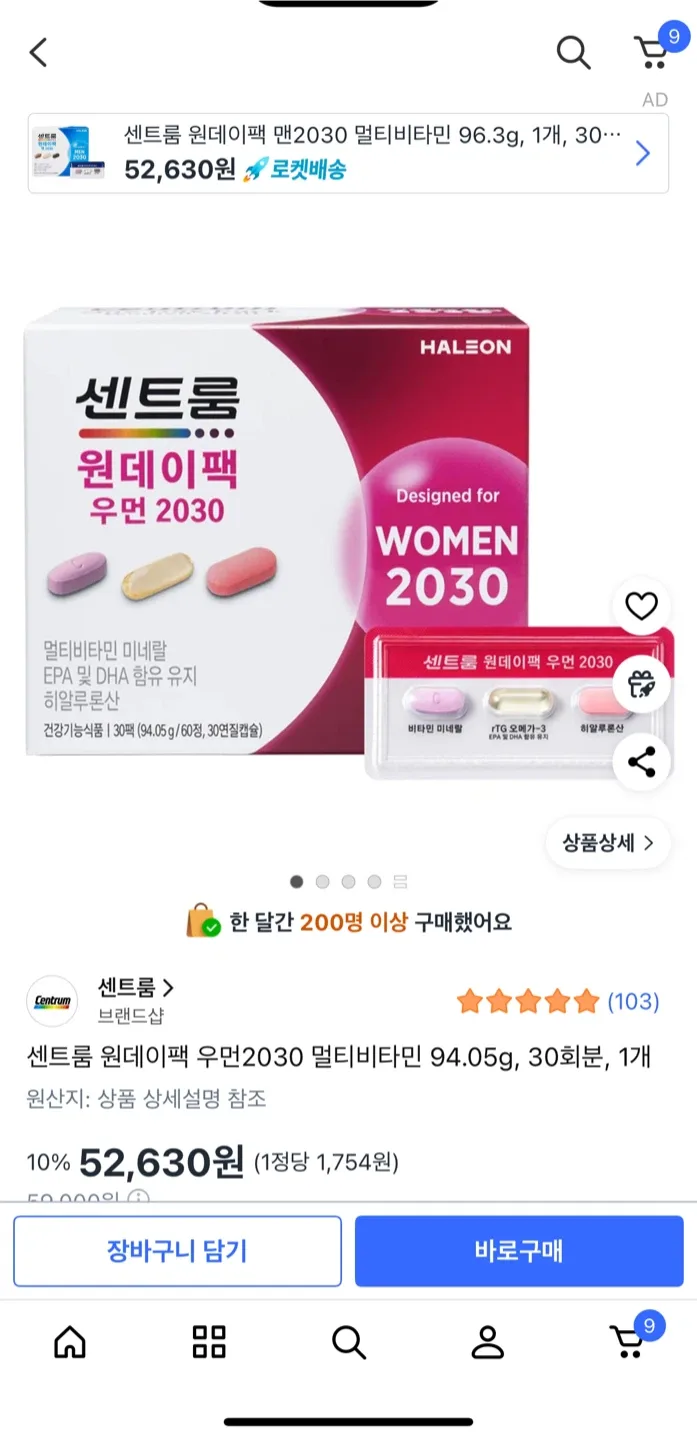Open search from the top bar

pyautogui.click(x=573, y=52)
